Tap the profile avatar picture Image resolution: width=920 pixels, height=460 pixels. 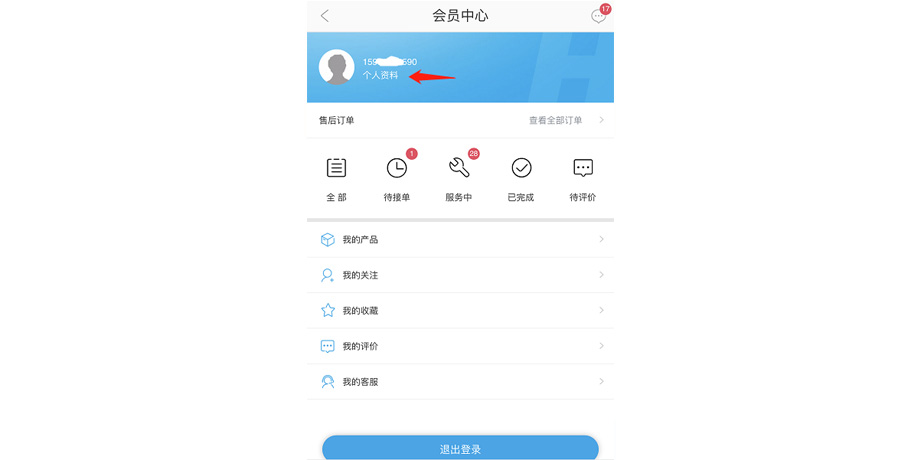pyautogui.click(x=336, y=67)
